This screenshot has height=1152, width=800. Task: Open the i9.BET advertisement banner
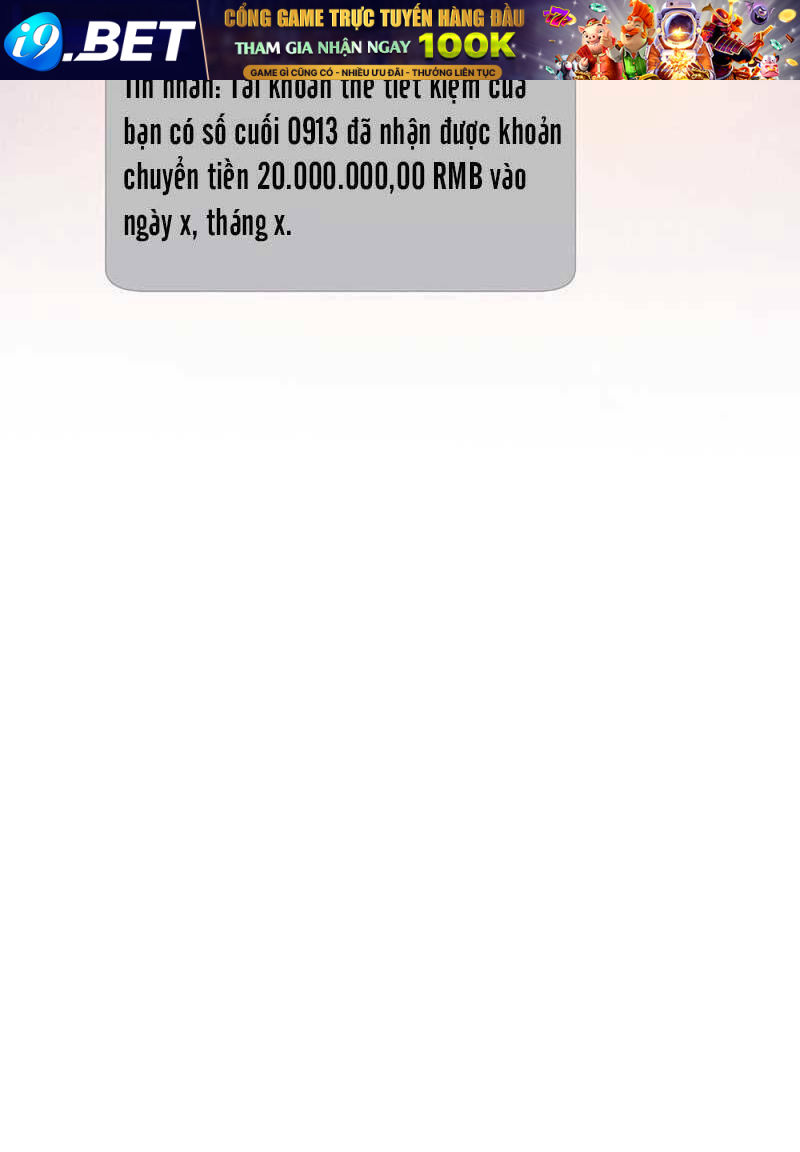click(x=400, y=40)
